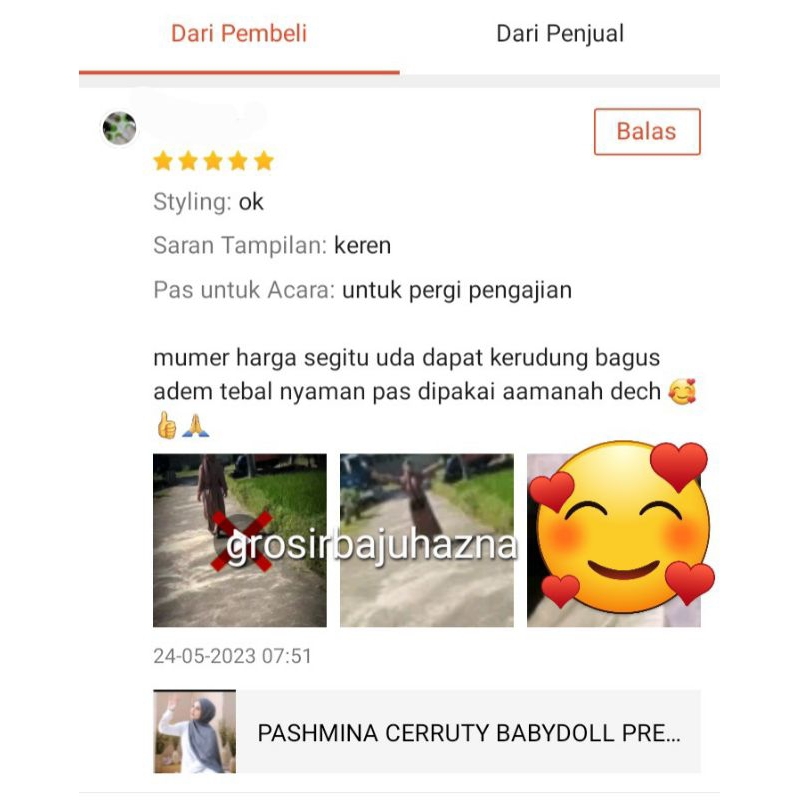Open the reviewer's profile avatar

click(x=119, y=128)
